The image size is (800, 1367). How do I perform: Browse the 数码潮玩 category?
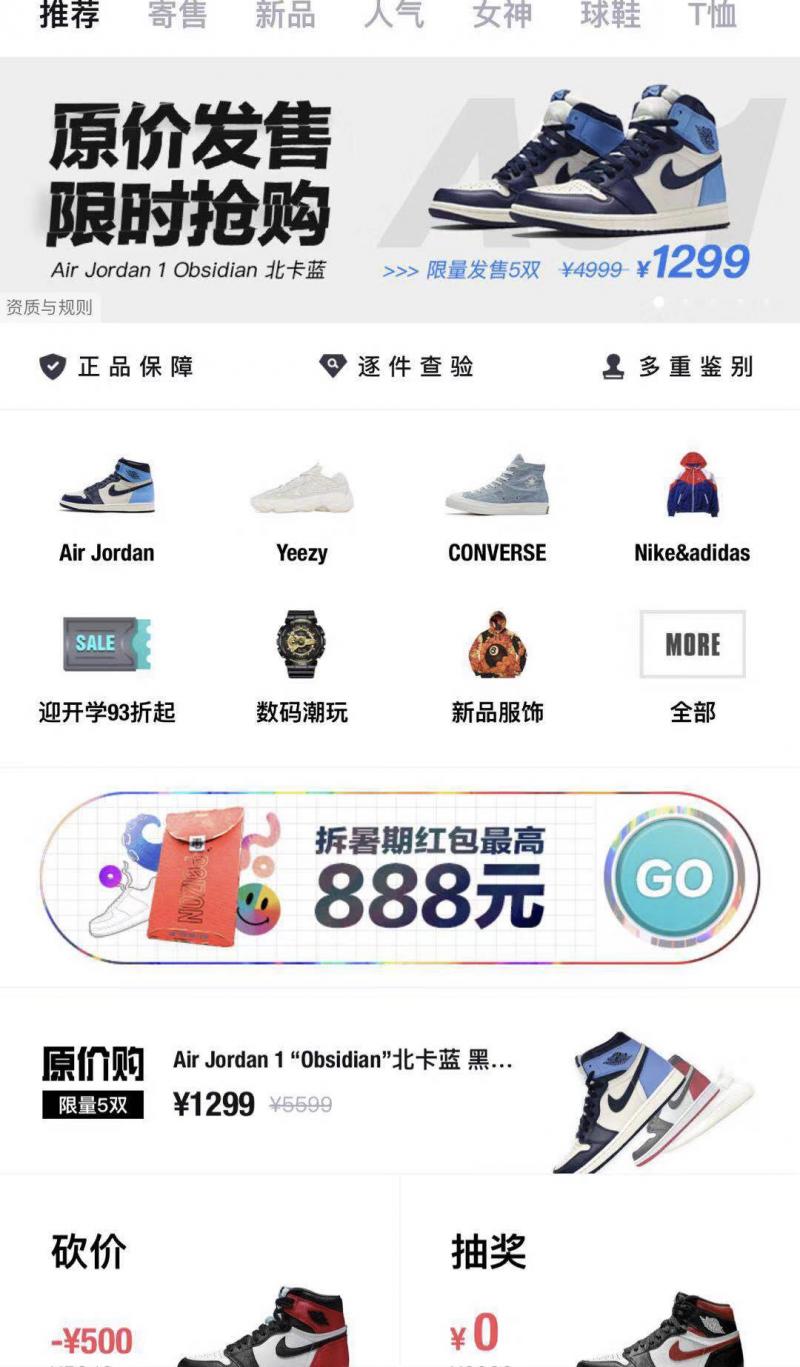(x=301, y=668)
